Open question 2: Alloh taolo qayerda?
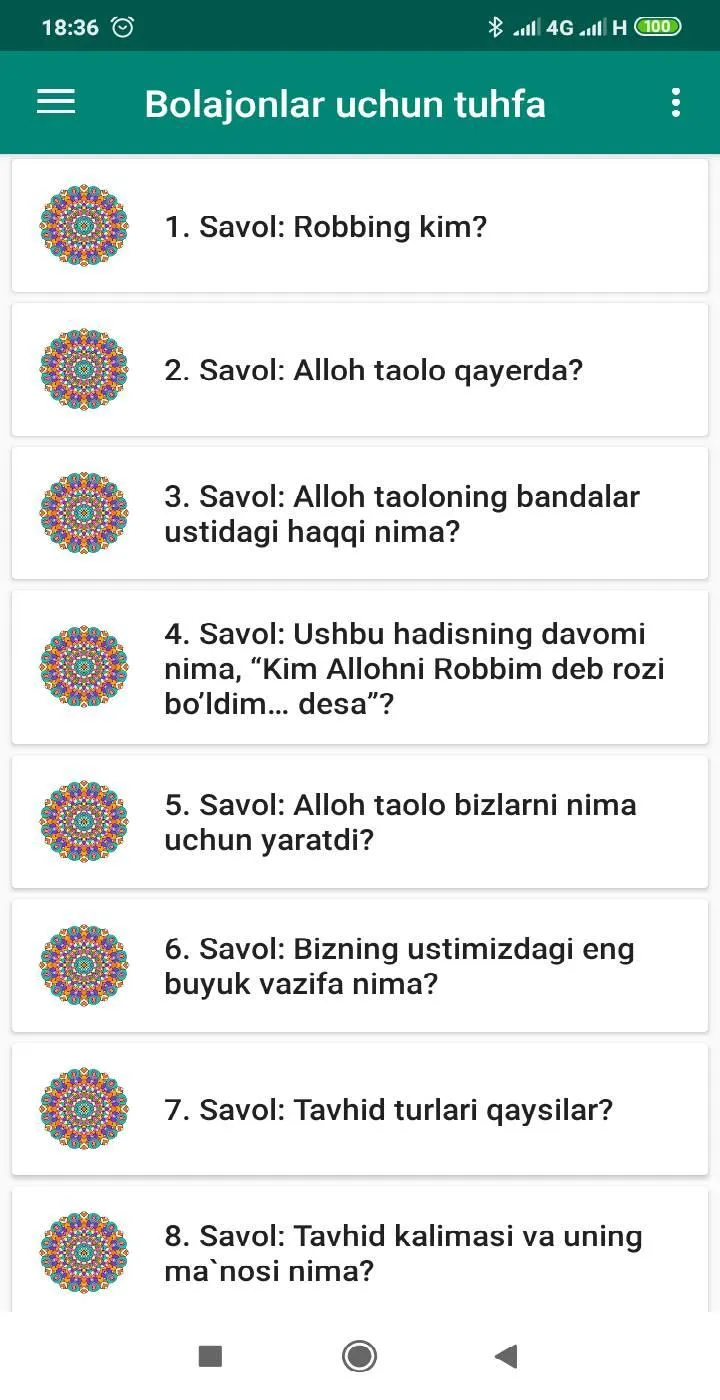Image resolution: width=720 pixels, height=1400 pixels. point(360,370)
